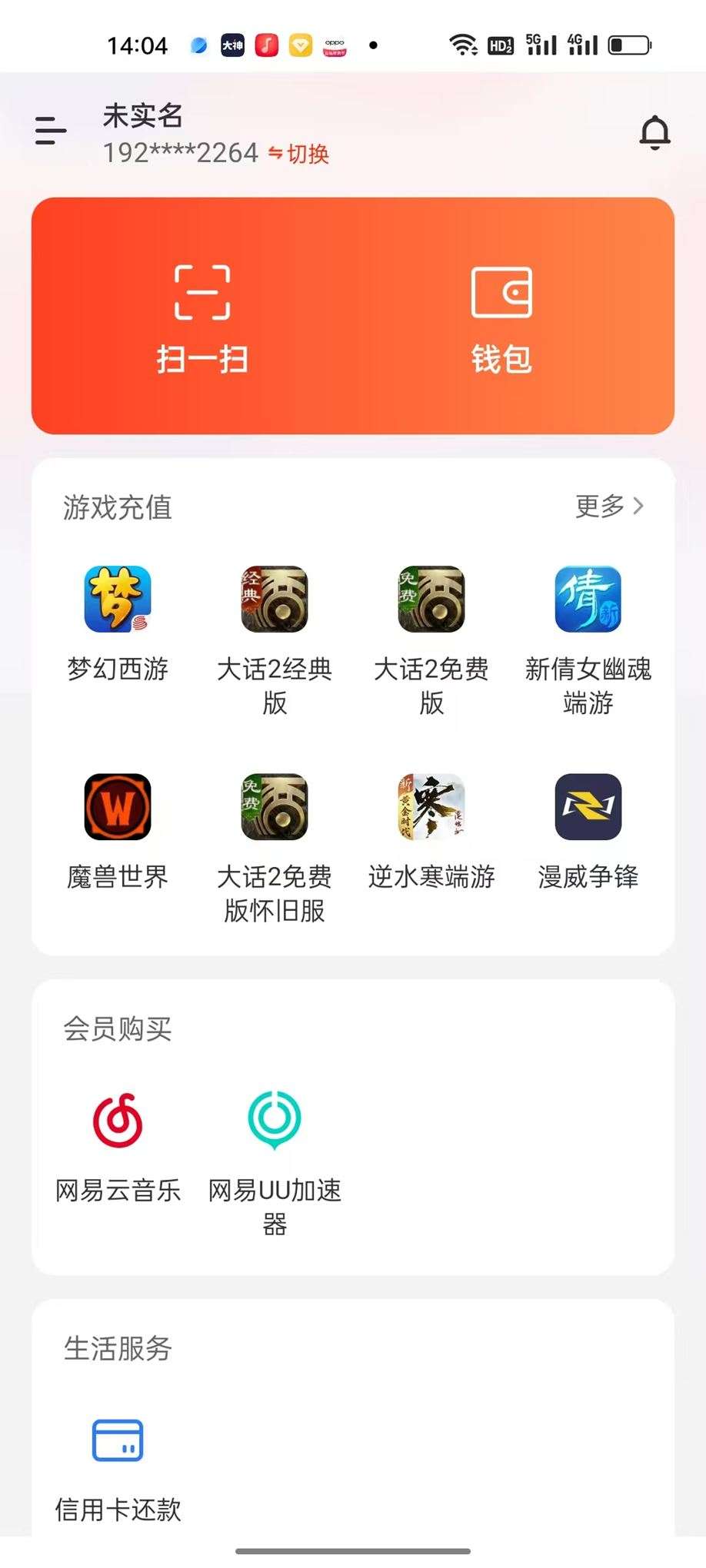This screenshot has width=706, height=1568.
Task: Open the hamburger side menu
Action: [x=49, y=131]
